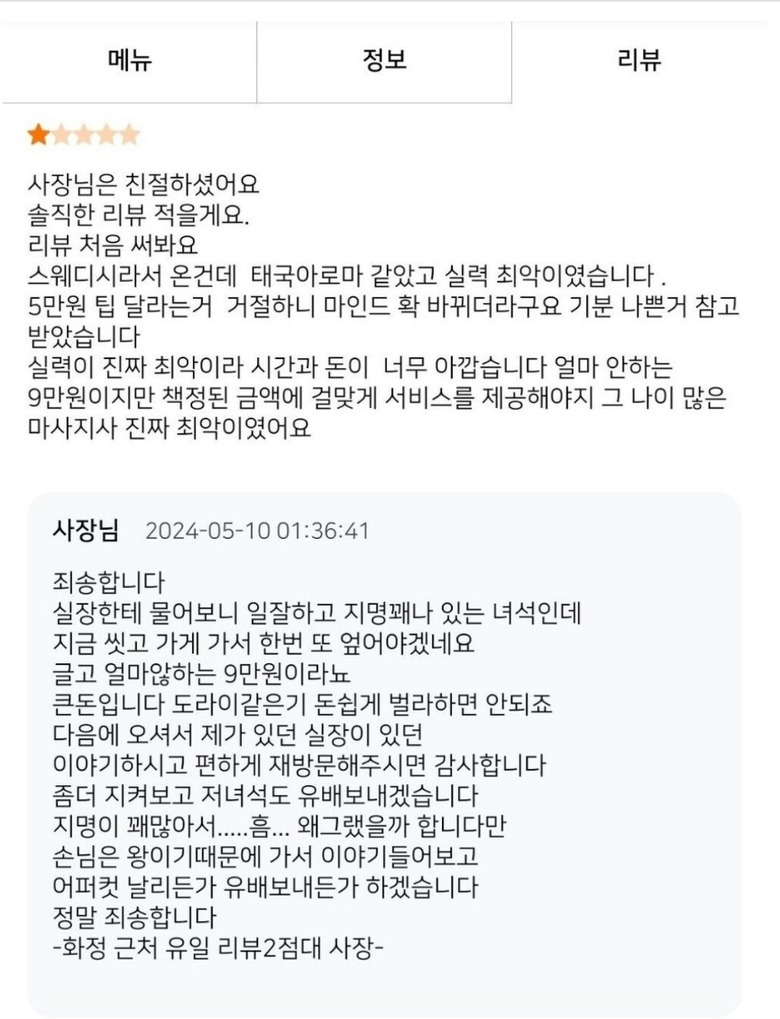This screenshot has width=780, height=1019.
Task: Select the 리뷰 tab
Action: (640, 60)
